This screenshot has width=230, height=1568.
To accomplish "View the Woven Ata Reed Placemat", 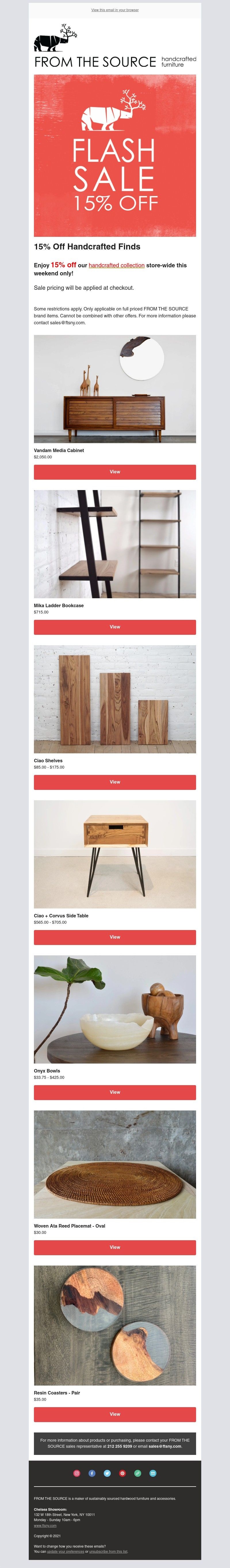I will [114, 1247].
